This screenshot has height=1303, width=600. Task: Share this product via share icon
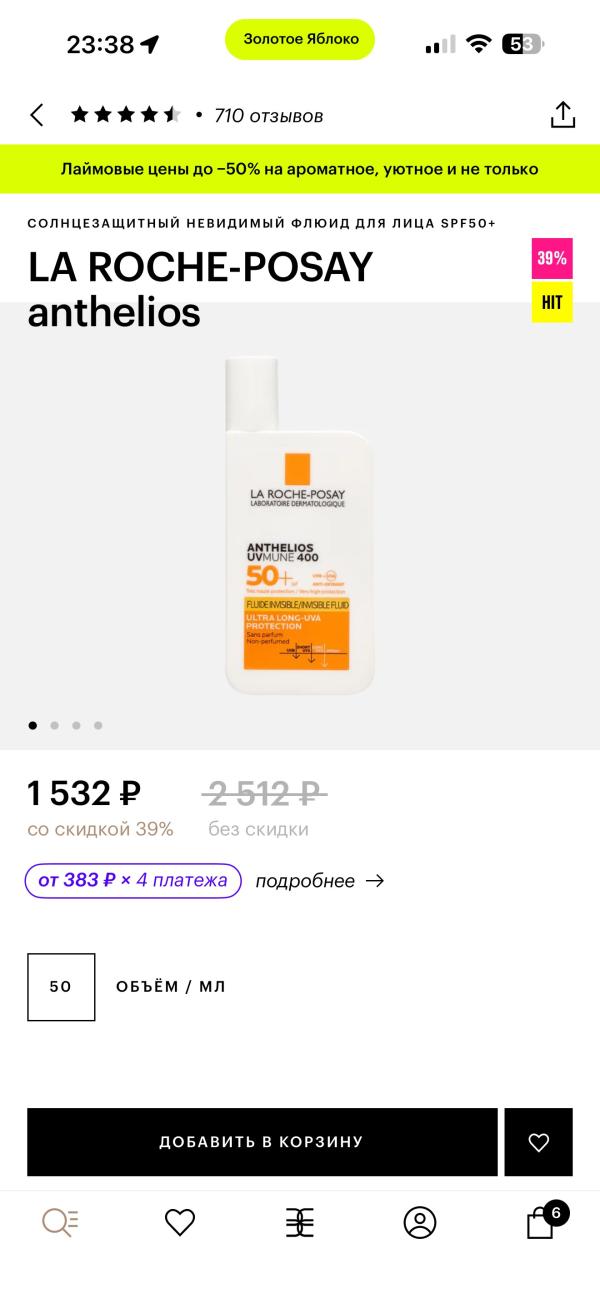(563, 114)
